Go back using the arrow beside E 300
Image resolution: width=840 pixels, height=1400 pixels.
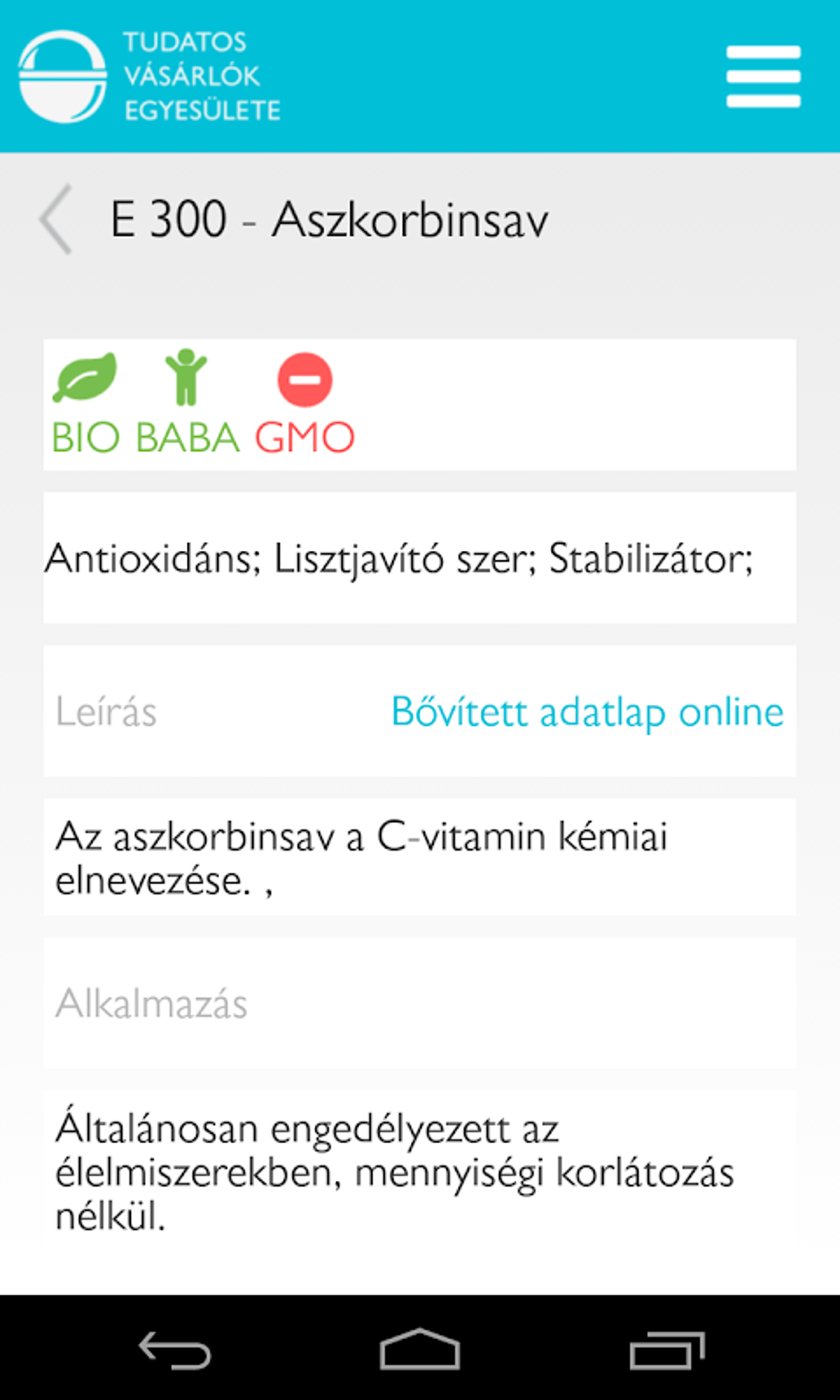[x=57, y=219]
